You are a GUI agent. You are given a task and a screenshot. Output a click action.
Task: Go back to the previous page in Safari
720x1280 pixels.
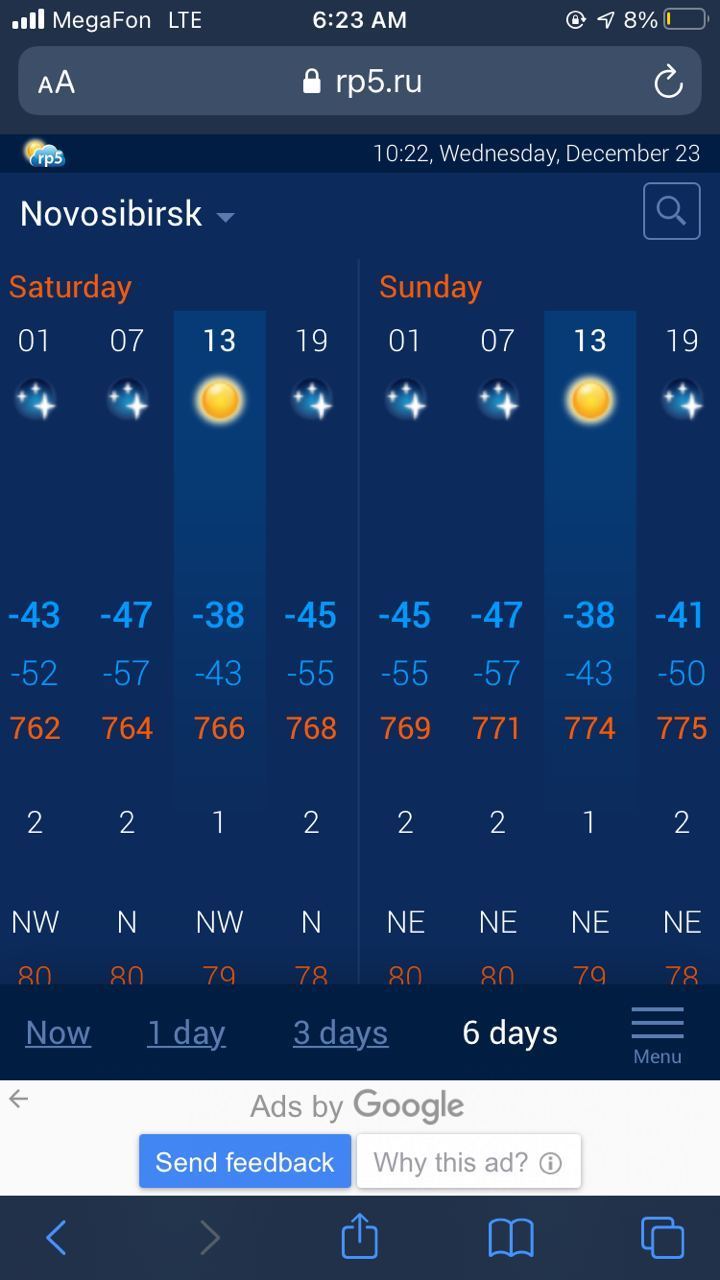coord(57,1238)
